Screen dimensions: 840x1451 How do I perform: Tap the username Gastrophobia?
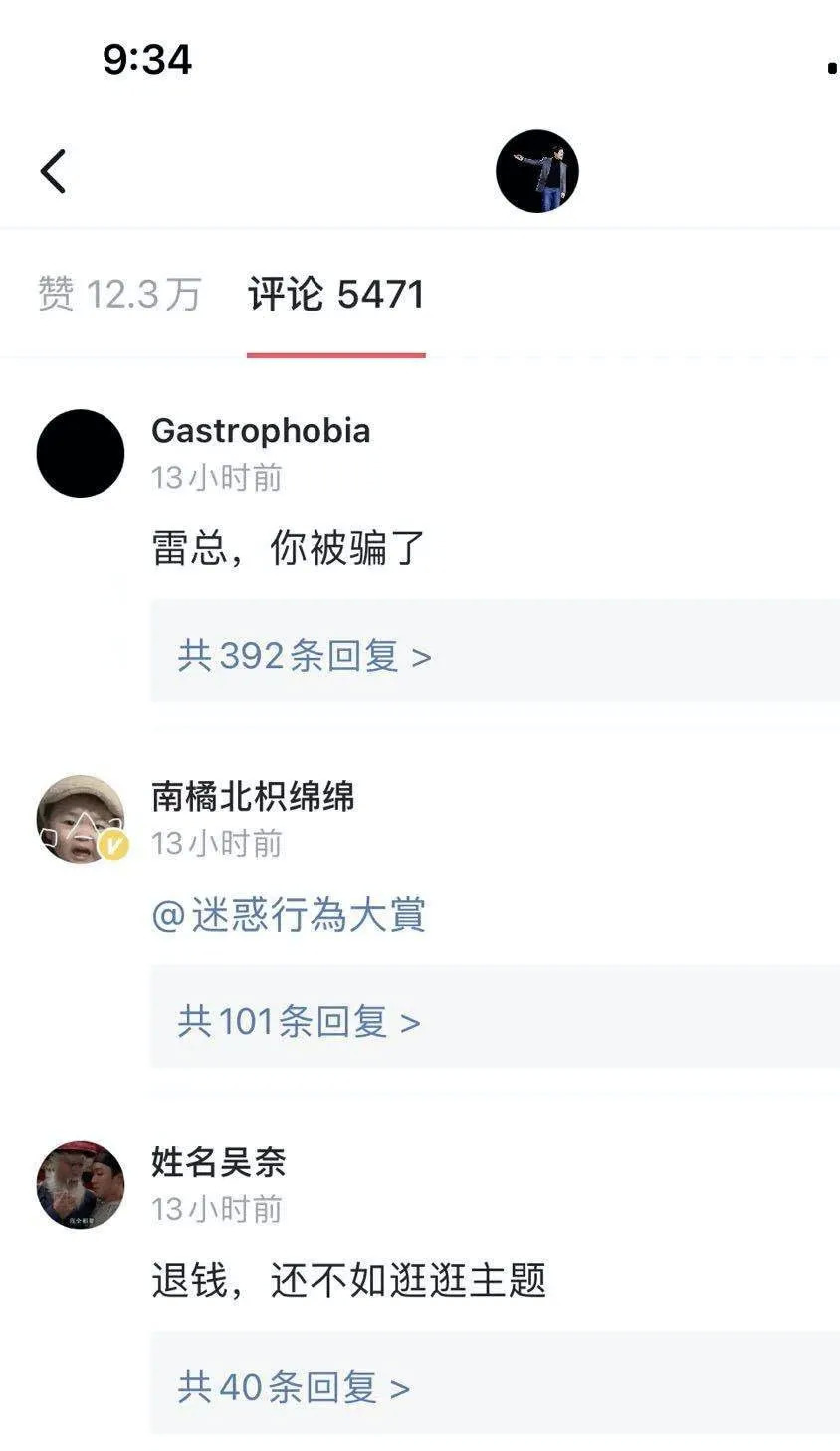(x=261, y=431)
